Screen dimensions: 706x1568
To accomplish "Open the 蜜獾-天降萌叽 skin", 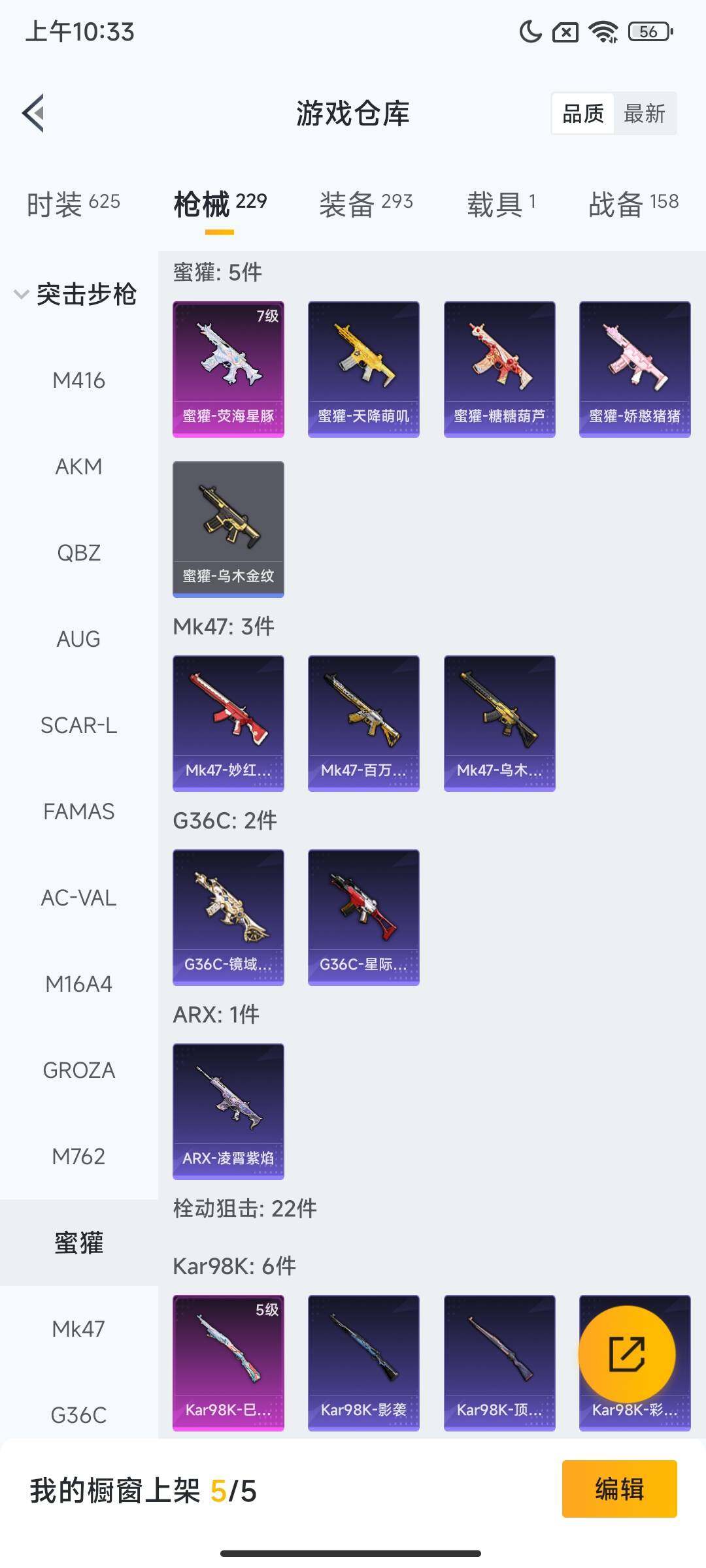I will [363, 368].
